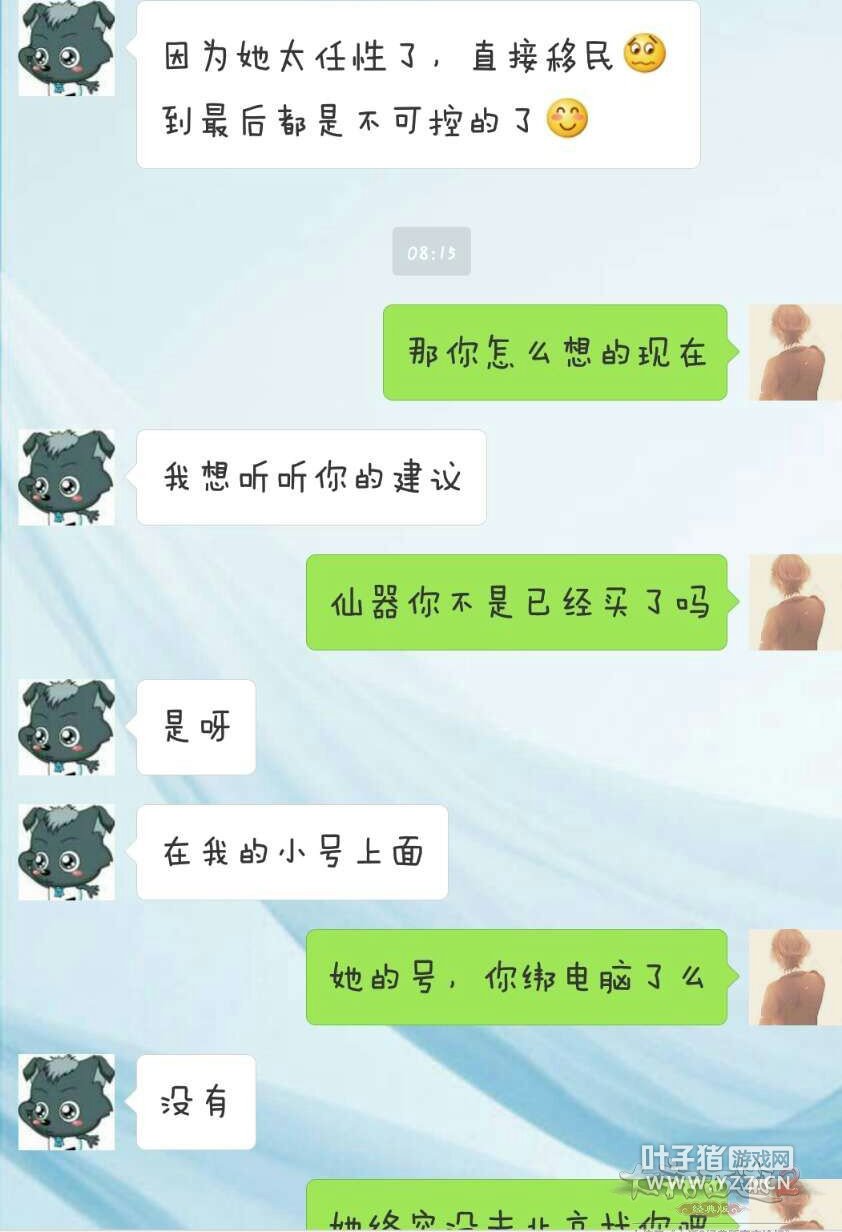The image size is (842, 1232).
Task: Open wolf avatar beside '是呀' message
Action: [67, 727]
